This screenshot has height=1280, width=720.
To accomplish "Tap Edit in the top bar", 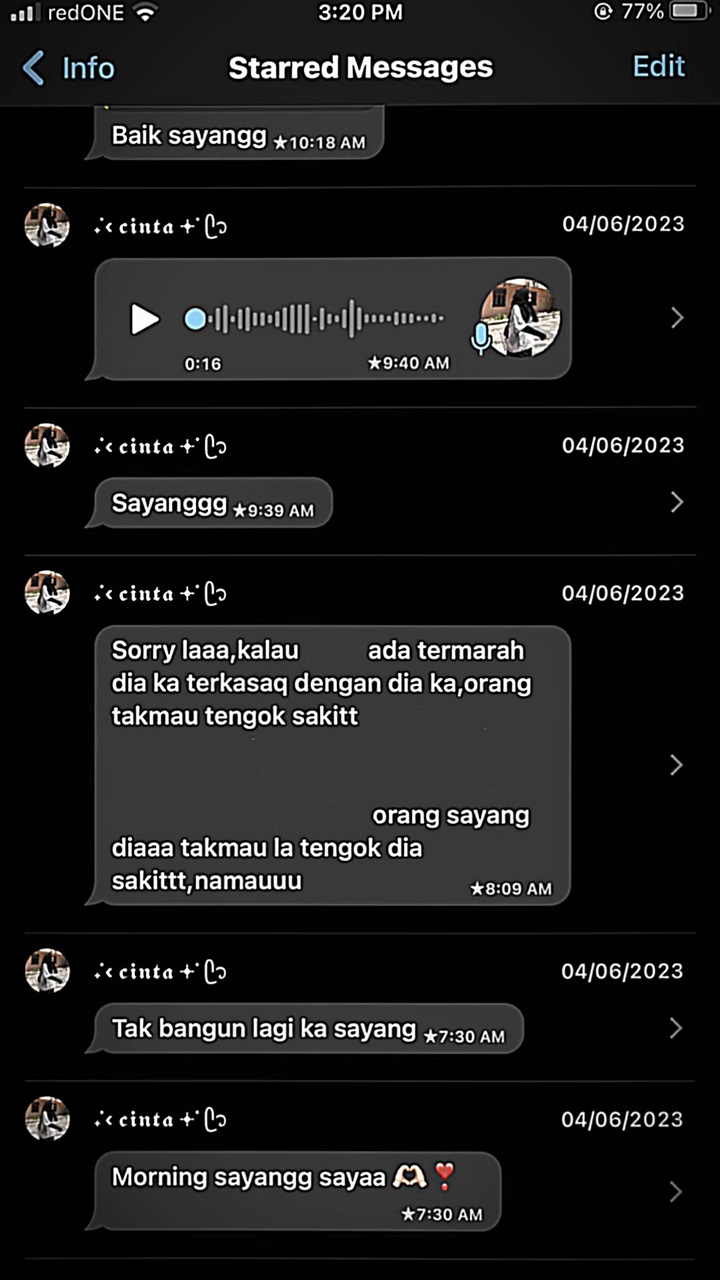I will tap(658, 66).
